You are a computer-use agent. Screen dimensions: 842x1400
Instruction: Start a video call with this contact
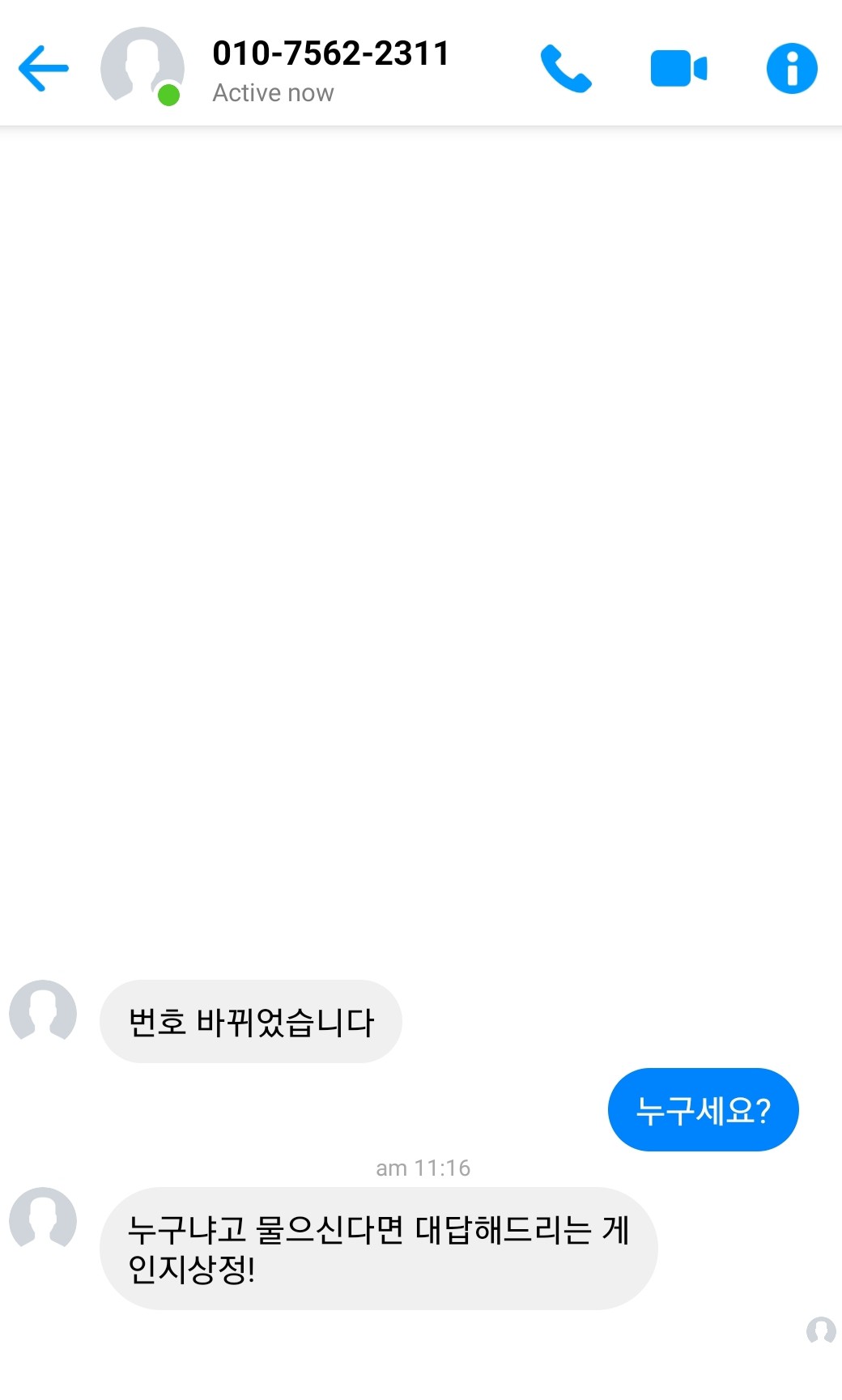point(678,69)
